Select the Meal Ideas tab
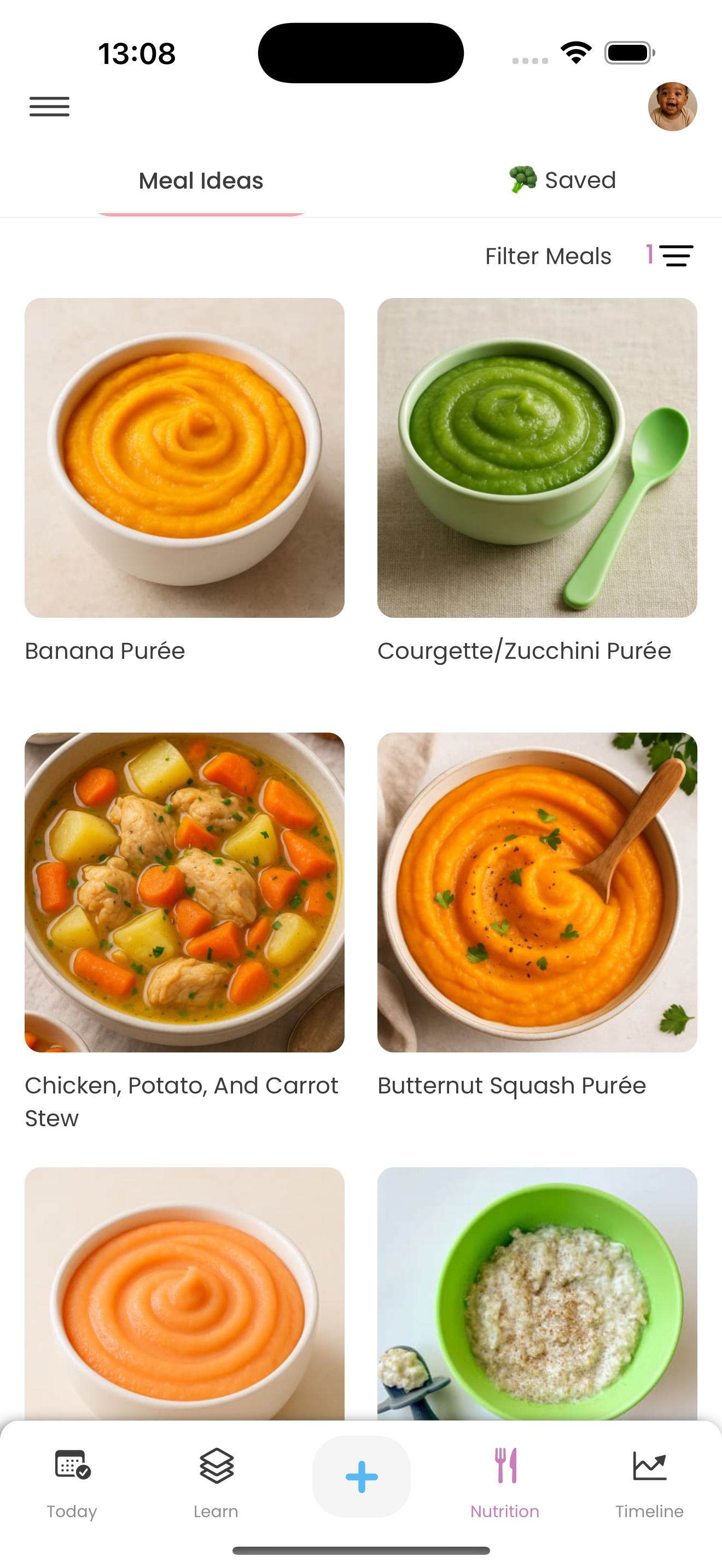Screen dimensions: 722x1568 tap(201, 181)
